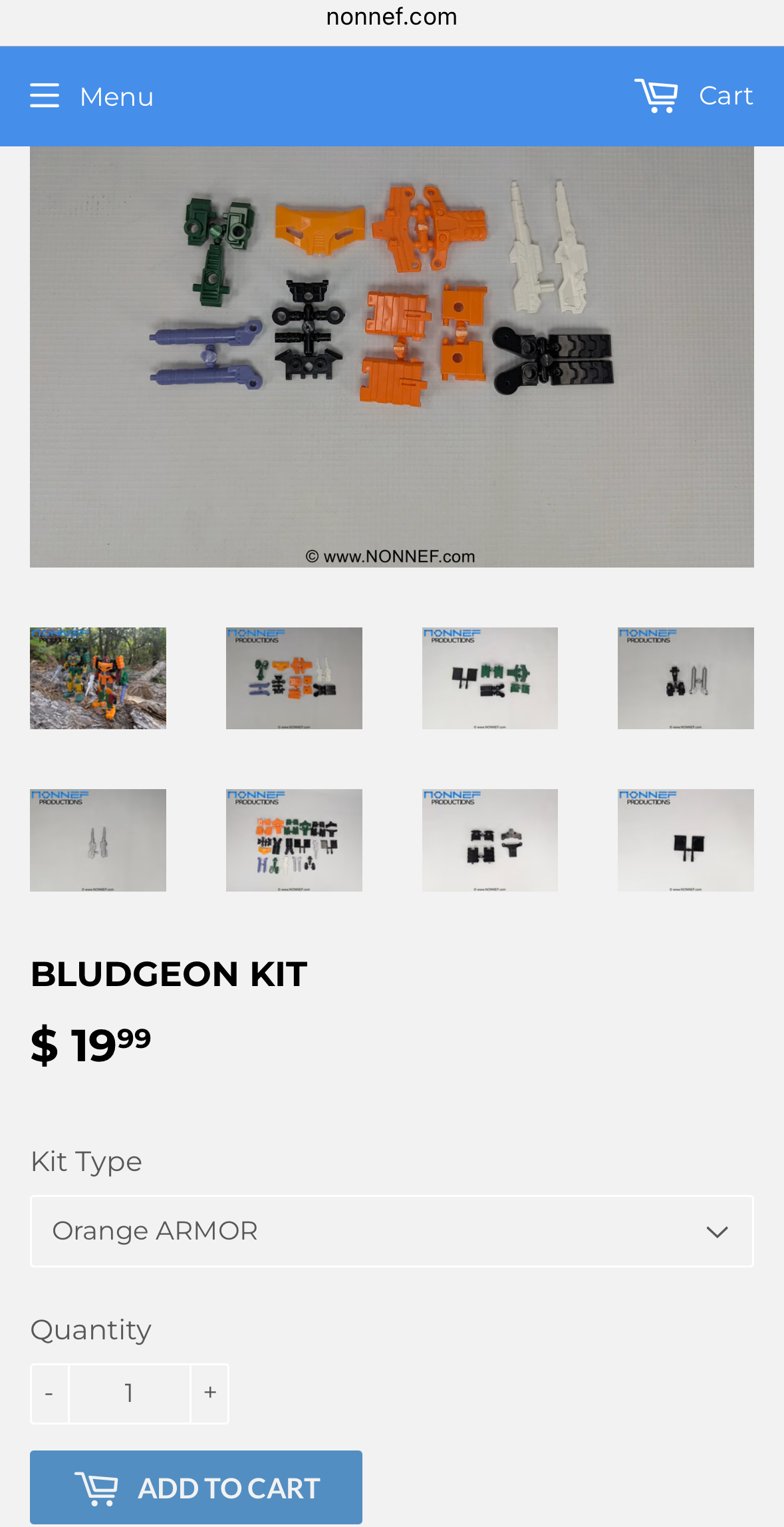
Task: Tap the main Bludgeon Kit product image
Action: [x=392, y=357]
